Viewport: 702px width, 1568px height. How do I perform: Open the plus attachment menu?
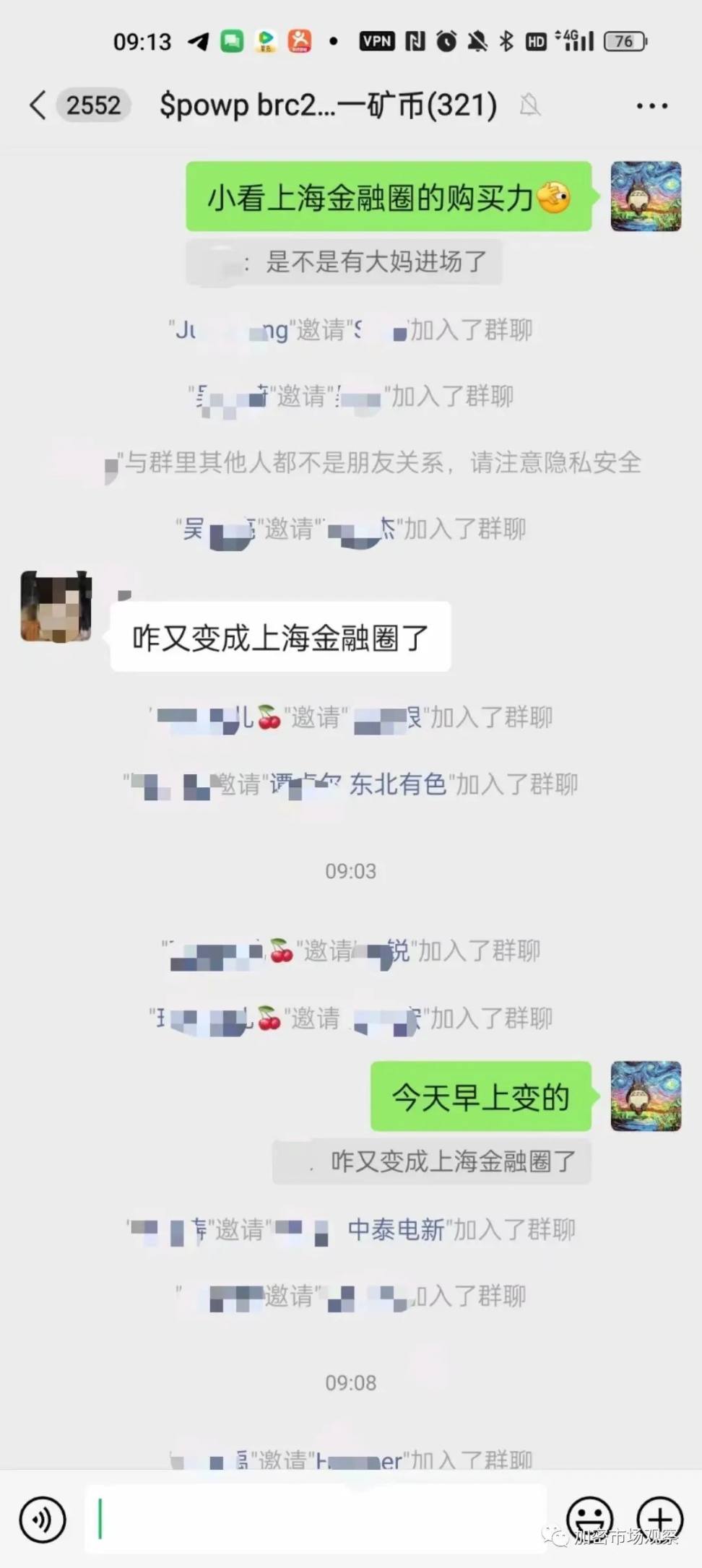point(659,1517)
